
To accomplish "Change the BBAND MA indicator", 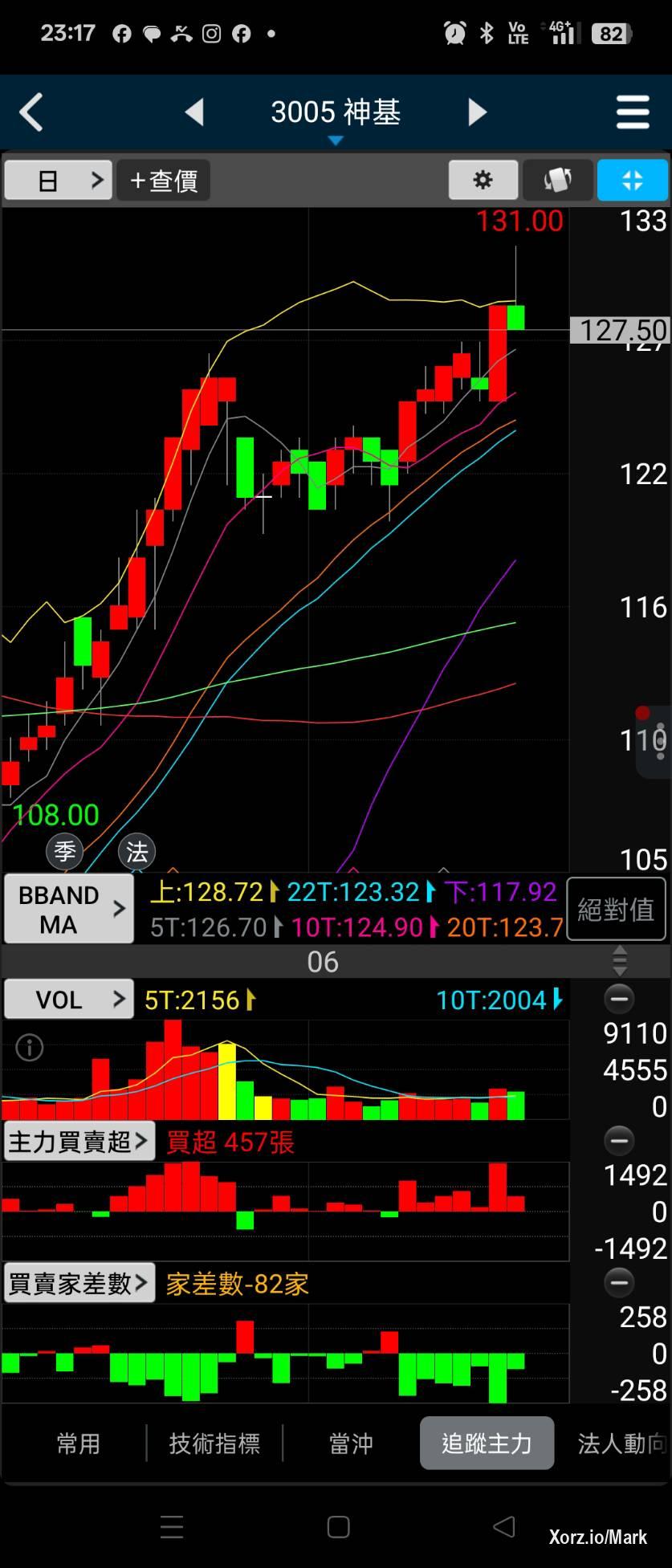I will pos(69,910).
